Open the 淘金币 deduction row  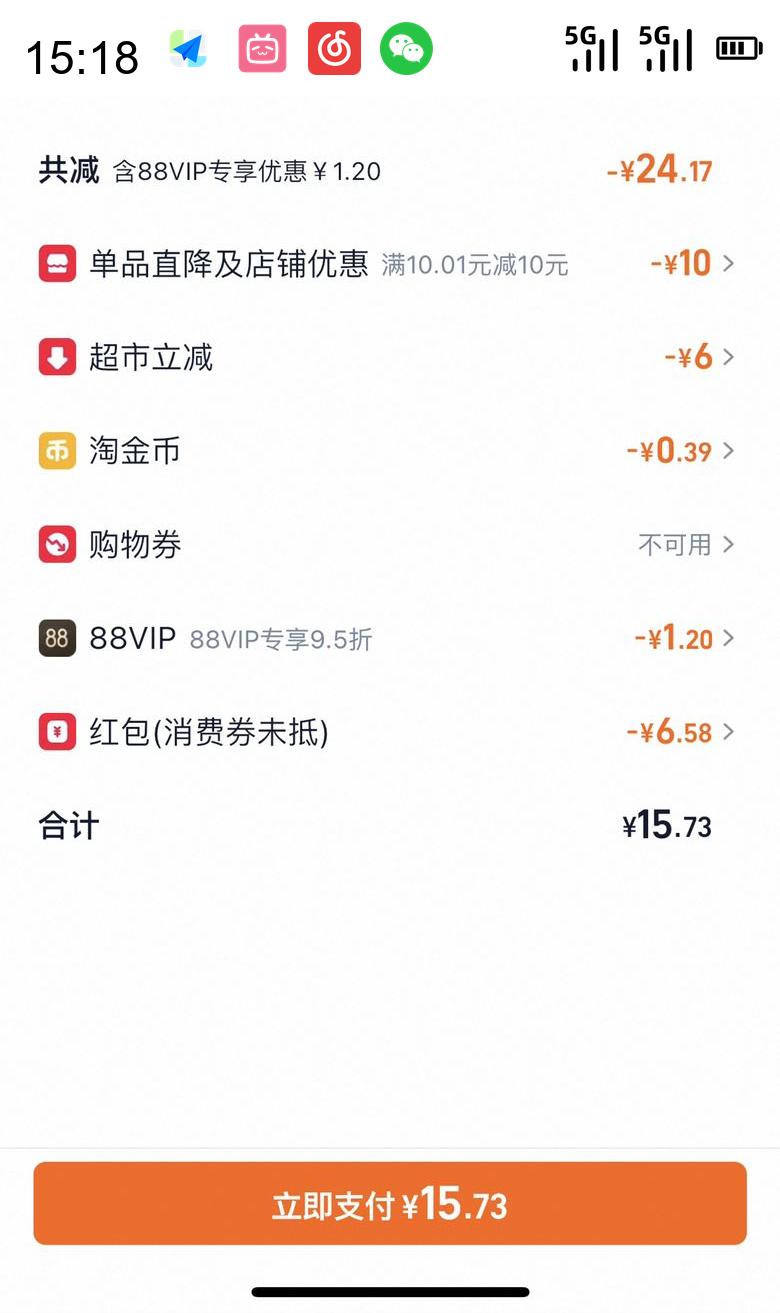click(x=390, y=451)
